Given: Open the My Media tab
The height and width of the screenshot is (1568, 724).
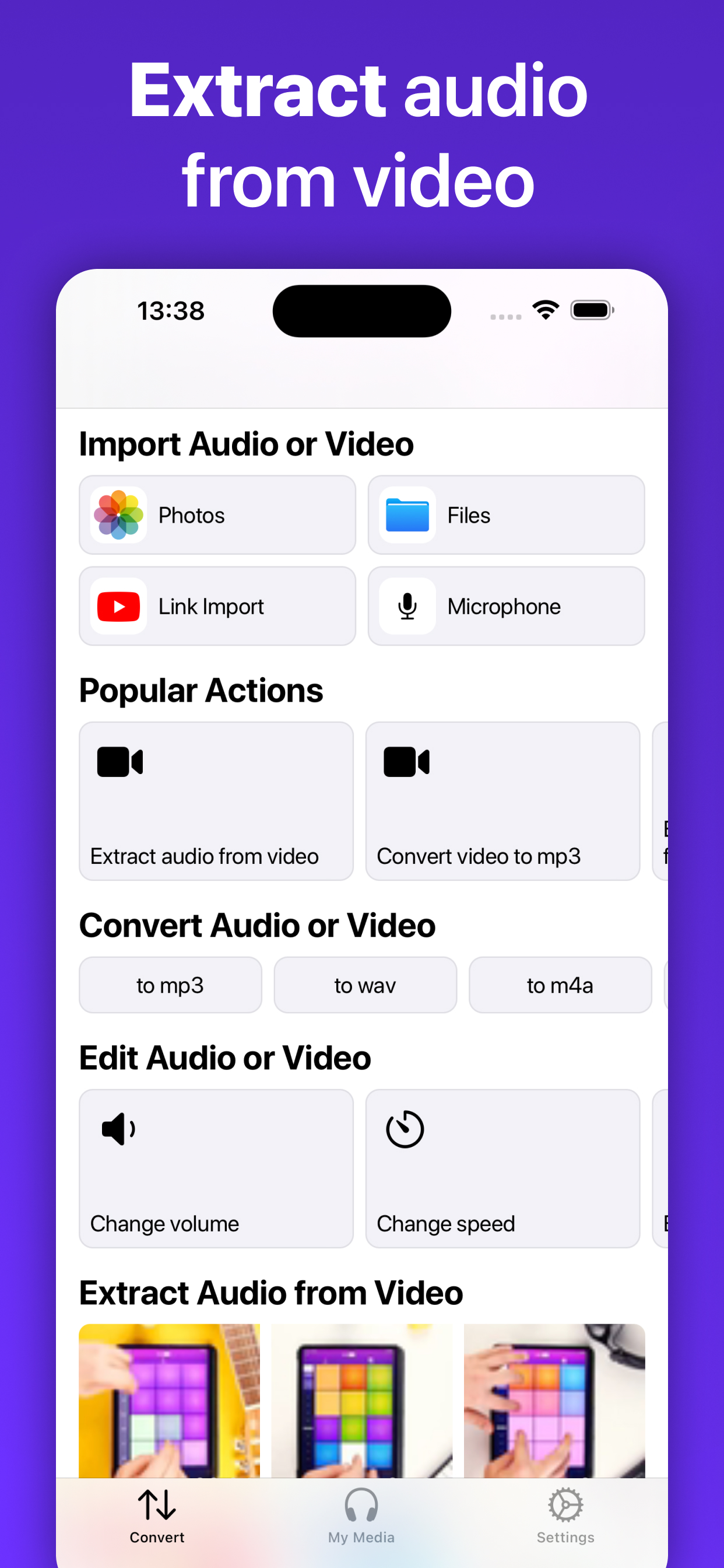Looking at the screenshot, I should [x=361, y=1522].
